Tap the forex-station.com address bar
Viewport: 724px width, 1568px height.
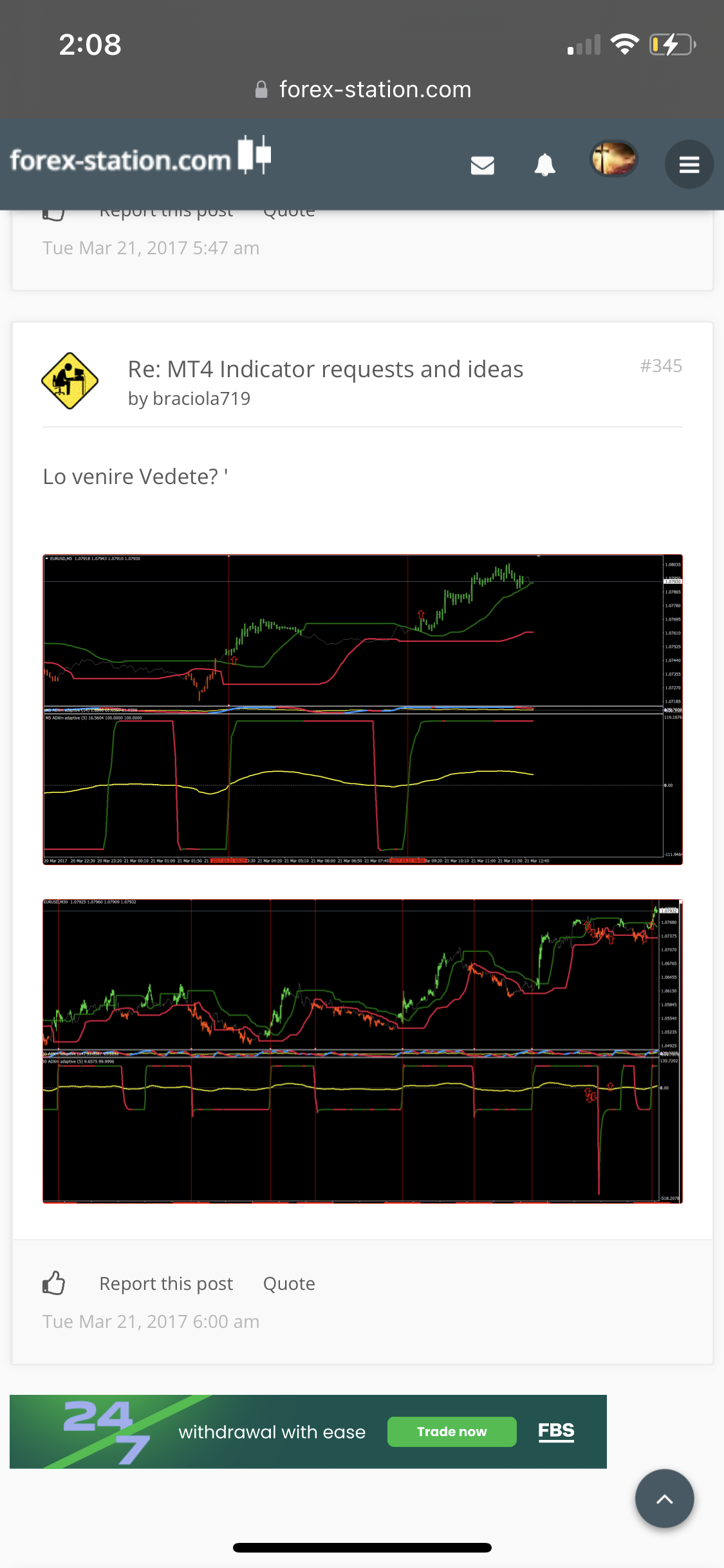click(x=362, y=89)
